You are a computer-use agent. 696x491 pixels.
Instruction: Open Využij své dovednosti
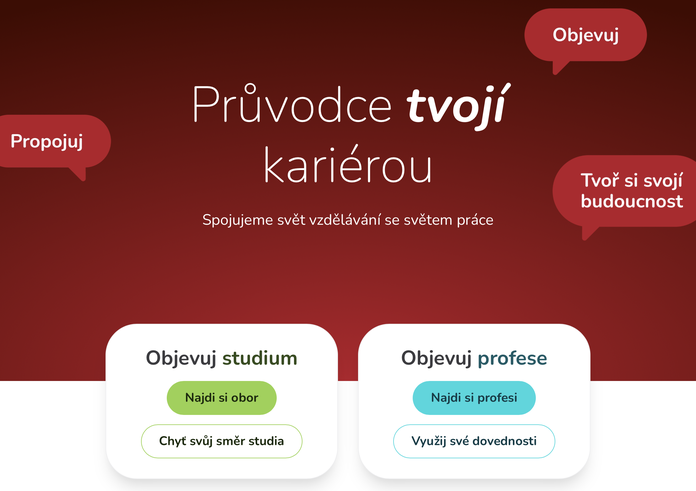click(473, 440)
